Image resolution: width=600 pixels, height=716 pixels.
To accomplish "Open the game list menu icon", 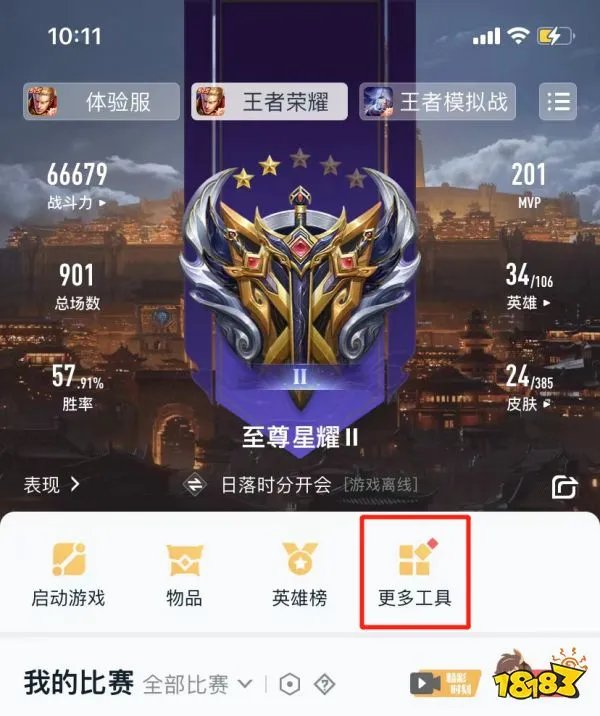I will 558,101.
